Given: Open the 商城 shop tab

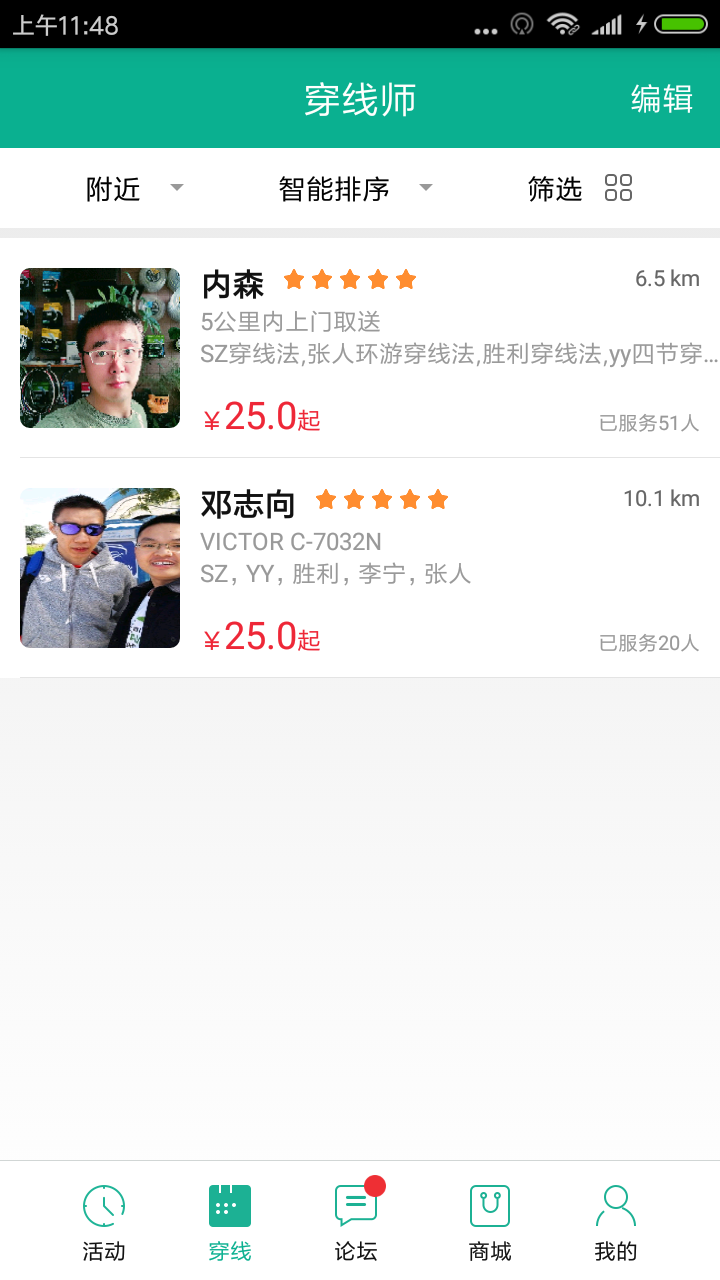Looking at the screenshot, I should click(x=490, y=1222).
